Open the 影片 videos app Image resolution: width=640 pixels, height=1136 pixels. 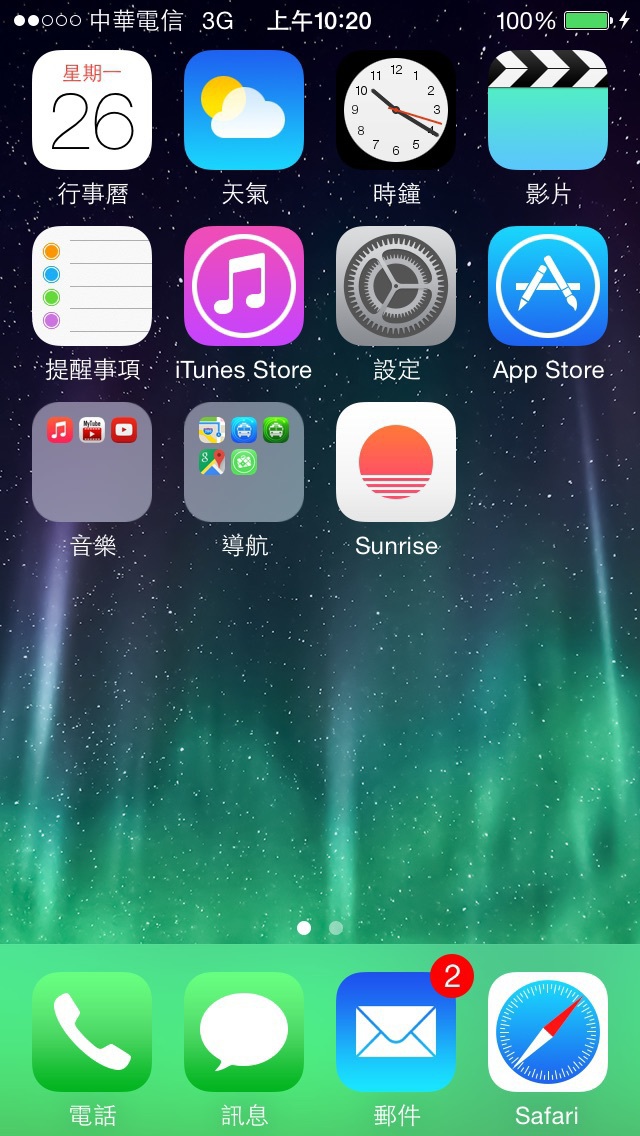[548, 110]
